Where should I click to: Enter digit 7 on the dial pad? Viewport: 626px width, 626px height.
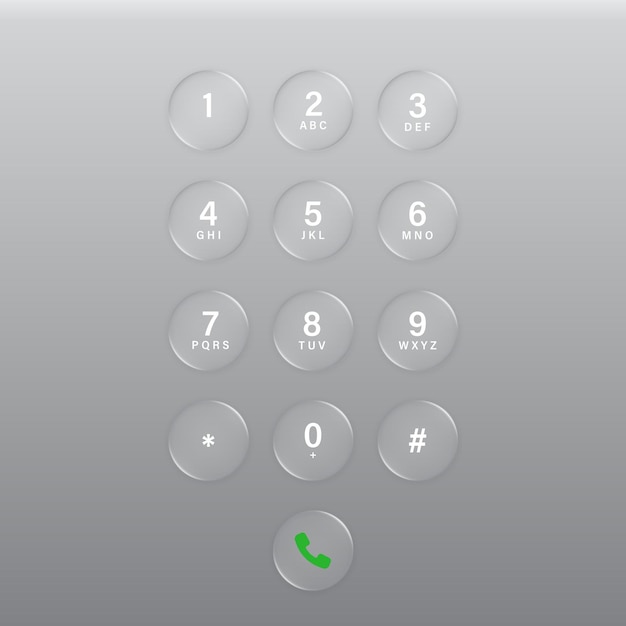[x=208, y=330]
